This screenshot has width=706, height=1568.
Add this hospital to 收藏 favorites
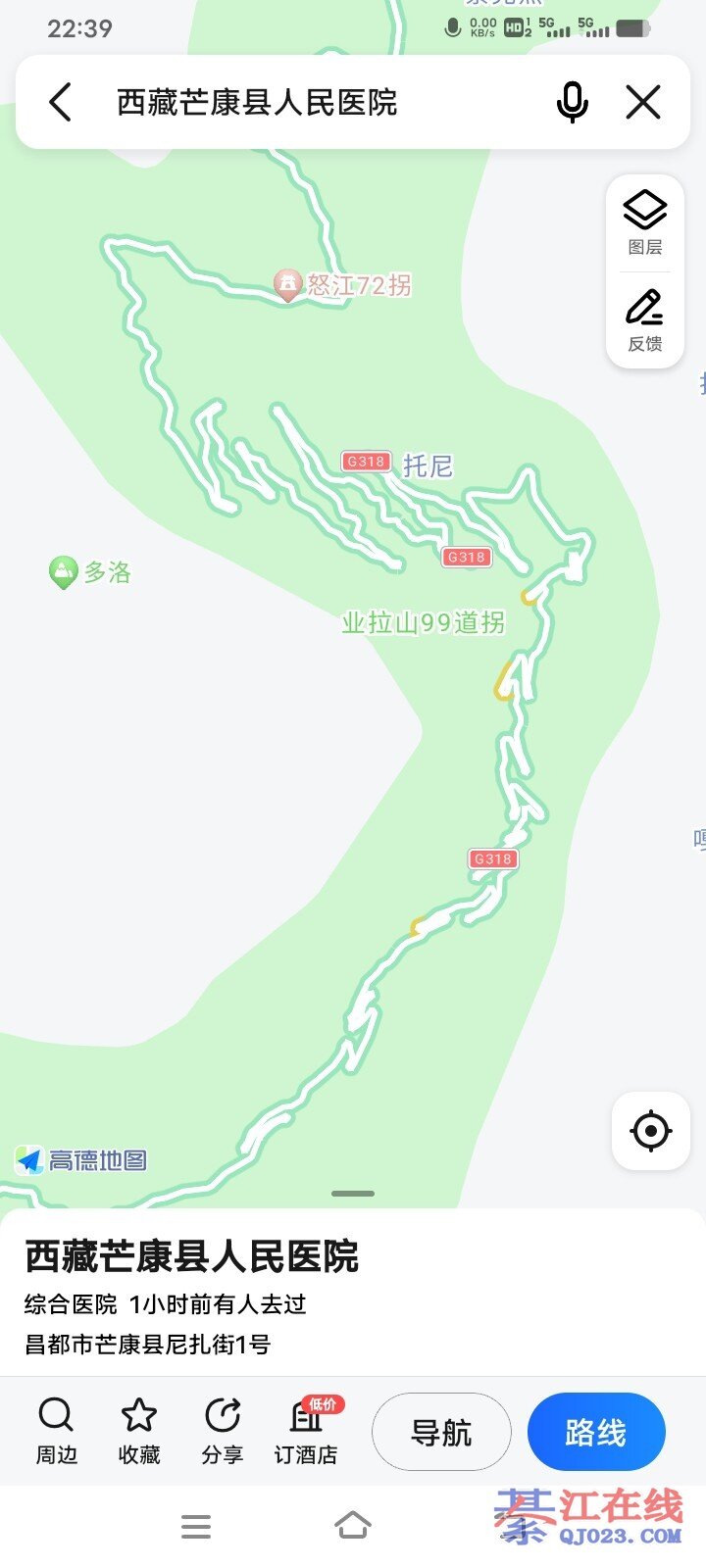[139, 1431]
